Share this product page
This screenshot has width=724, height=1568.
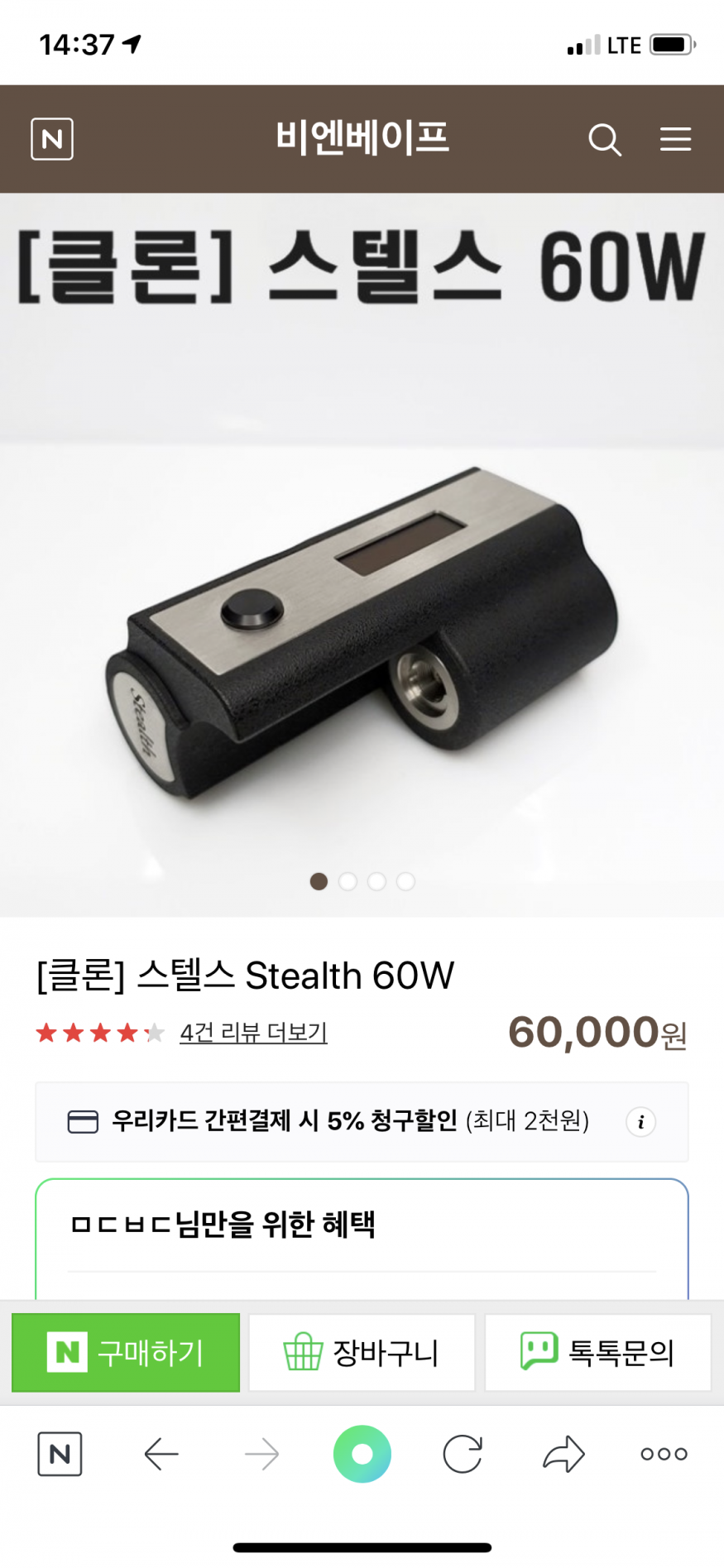563,1454
